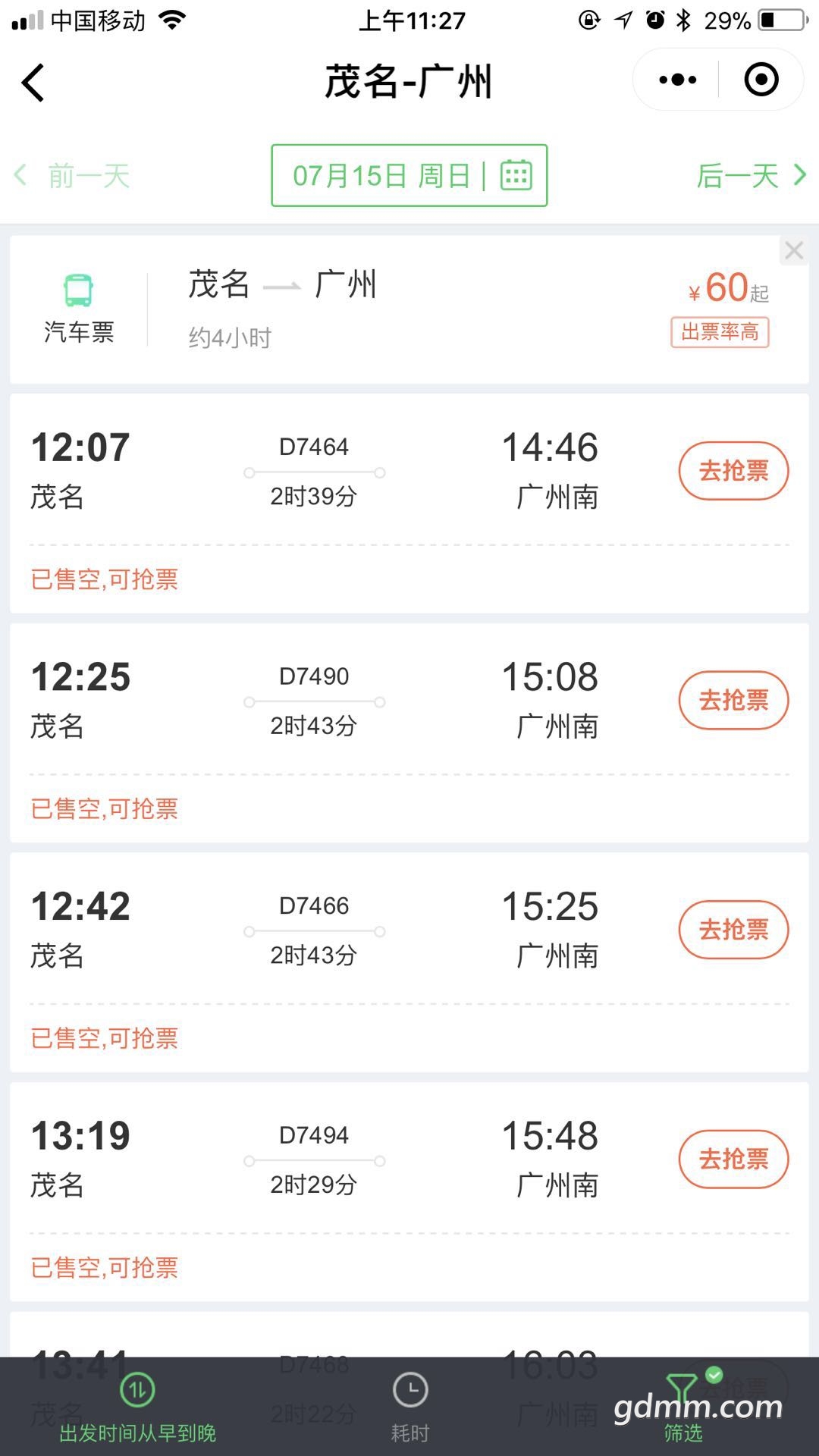
Task: Open the date picker for 07月15日
Action: (409, 175)
